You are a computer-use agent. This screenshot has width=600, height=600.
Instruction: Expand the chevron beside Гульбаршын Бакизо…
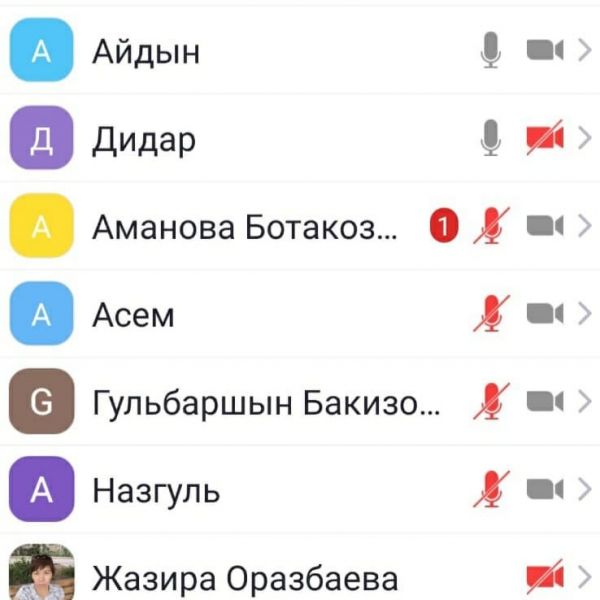pyautogui.click(x=585, y=403)
